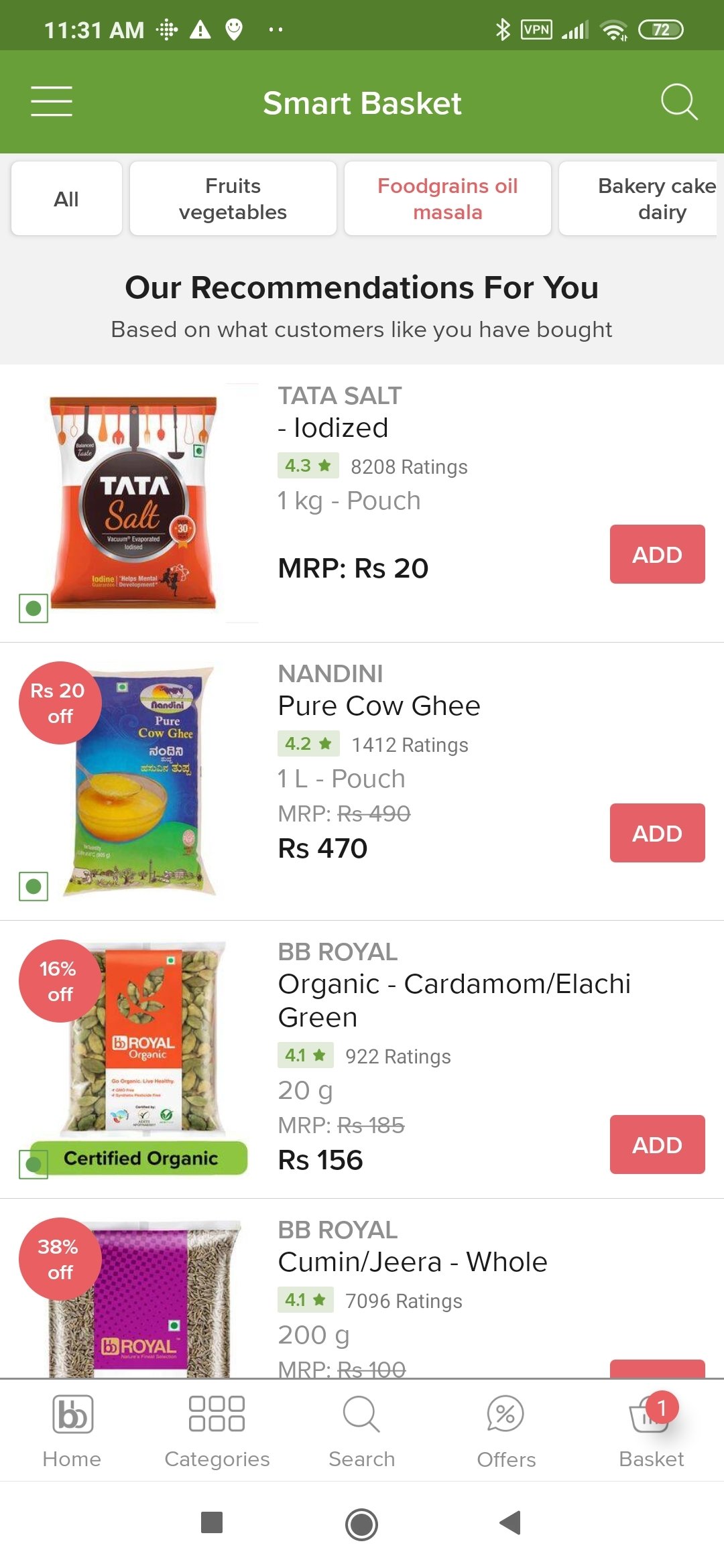Add Nandini Pure Cow Ghee to the basket
The width and height of the screenshot is (724, 1568).
(x=657, y=833)
